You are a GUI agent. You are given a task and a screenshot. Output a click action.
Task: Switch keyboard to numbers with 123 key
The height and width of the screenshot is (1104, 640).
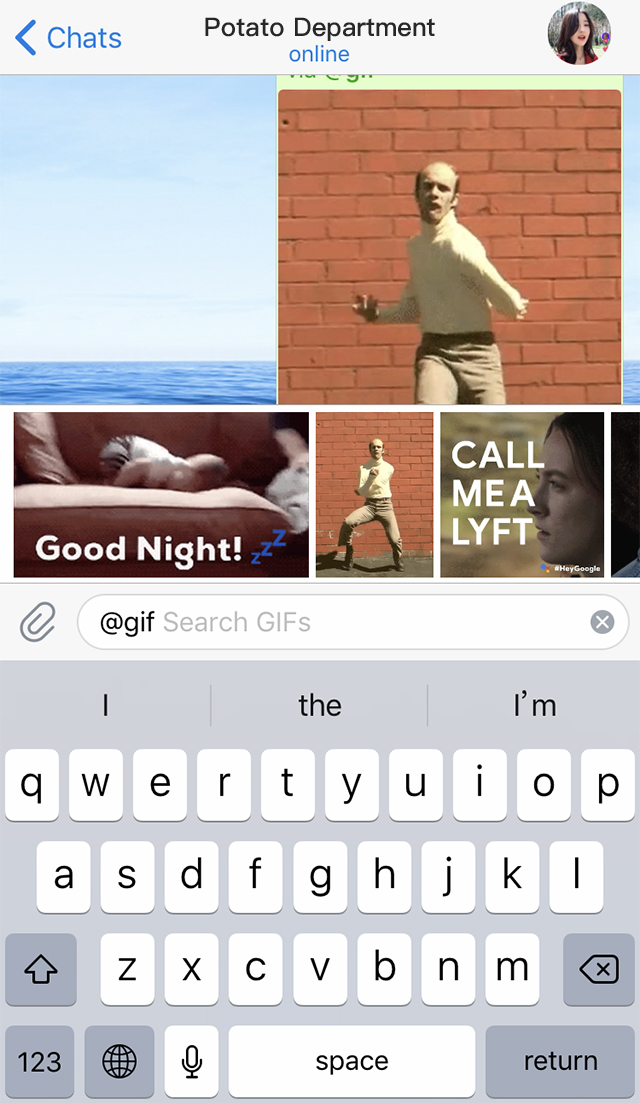tap(40, 1061)
